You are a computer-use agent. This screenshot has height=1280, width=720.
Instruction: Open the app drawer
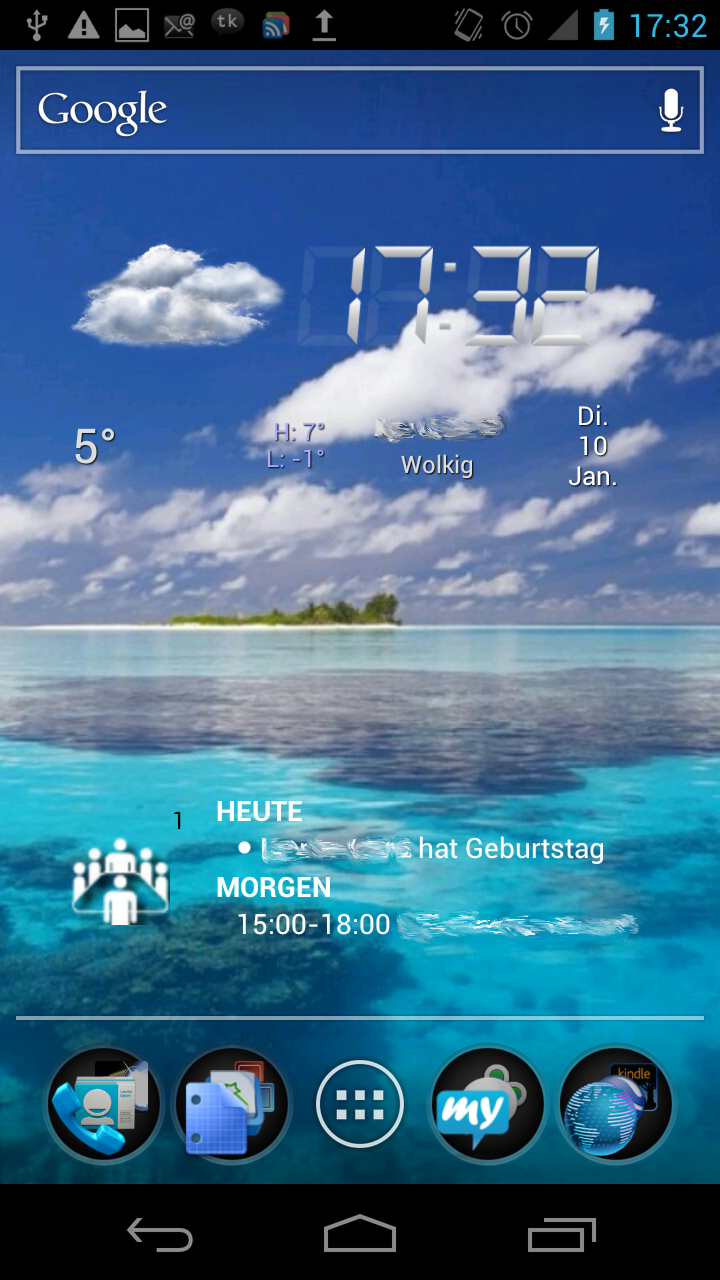pyautogui.click(x=360, y=1105)
